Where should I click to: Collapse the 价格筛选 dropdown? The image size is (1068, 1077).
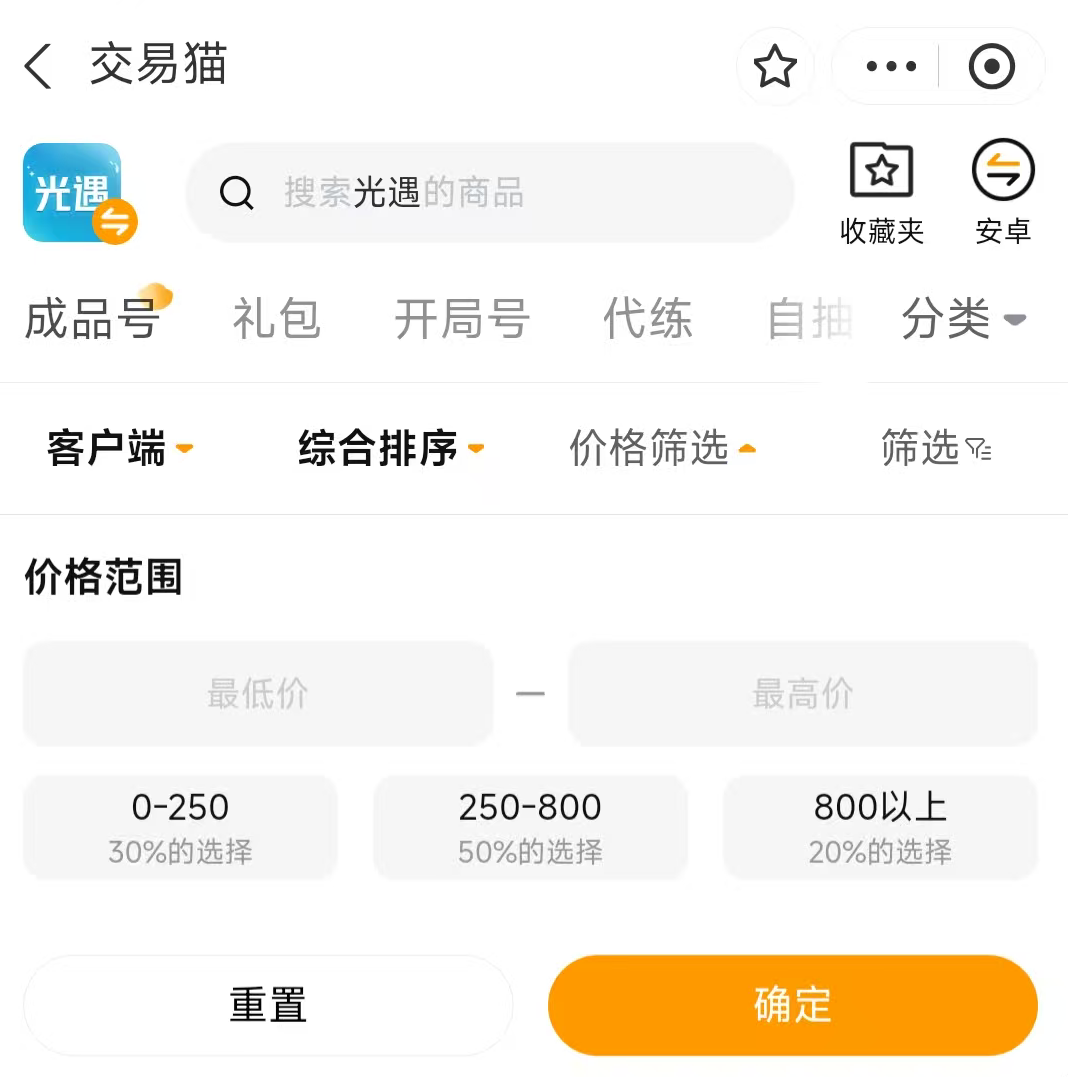[x=661, y=449]
